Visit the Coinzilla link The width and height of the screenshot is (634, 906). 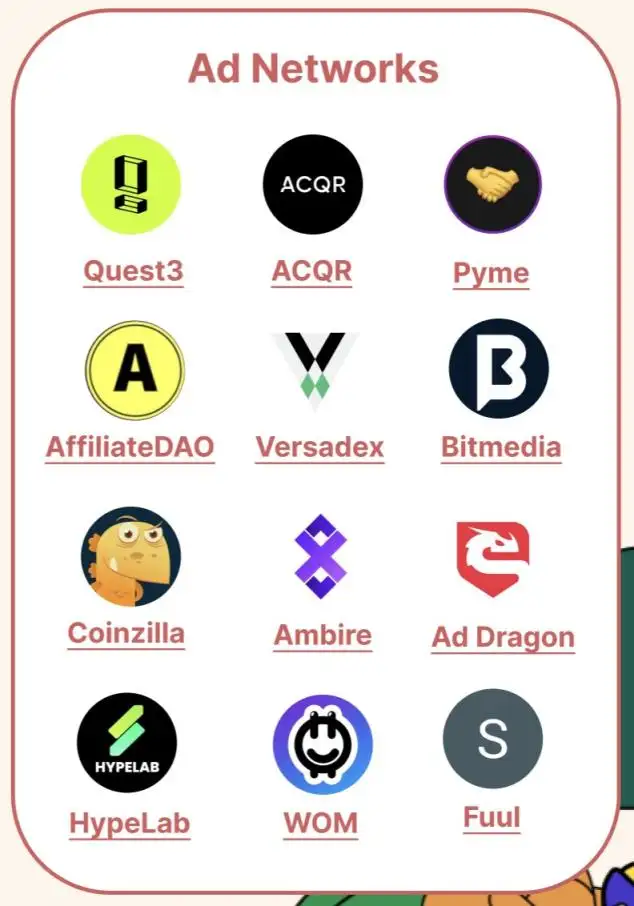click(126, 632)
